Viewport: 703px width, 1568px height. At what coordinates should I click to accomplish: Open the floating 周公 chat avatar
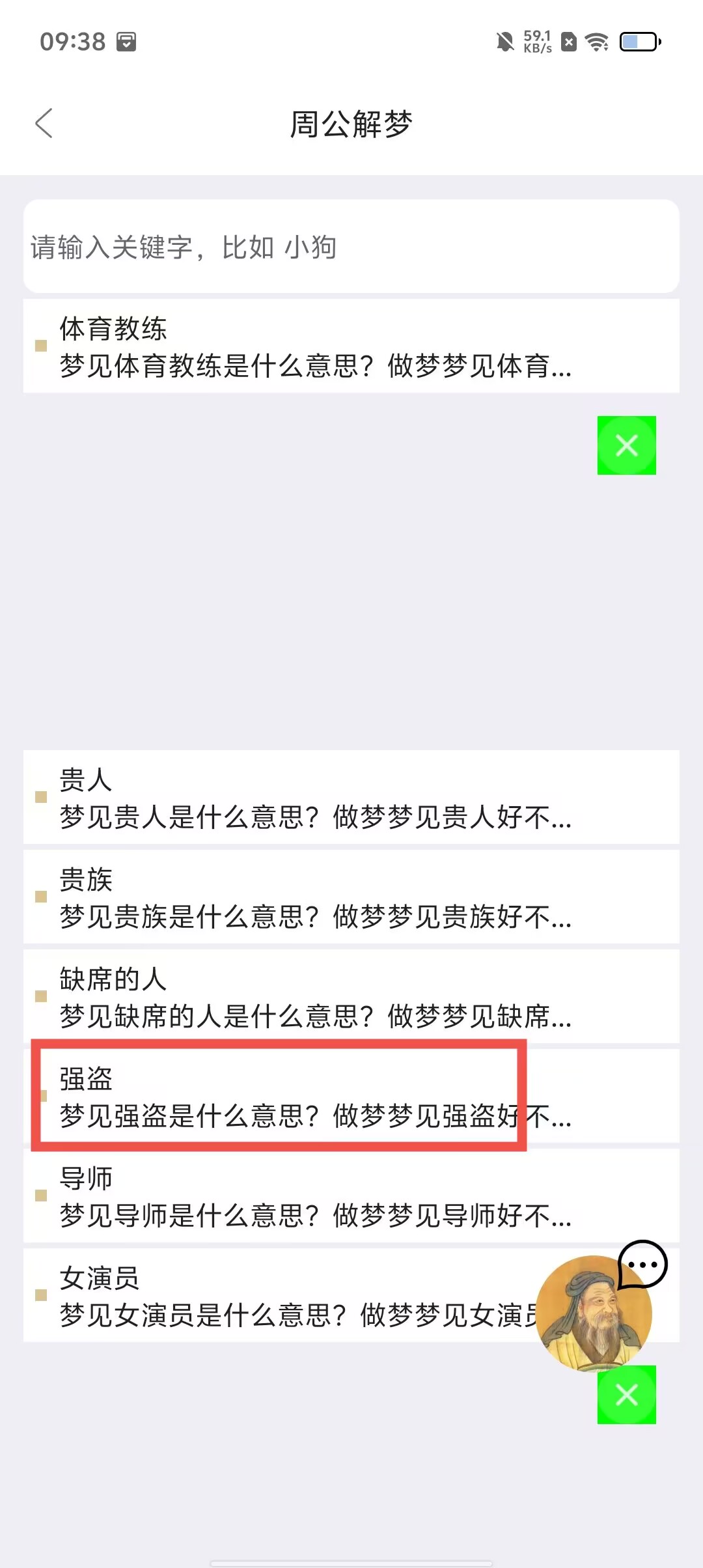(594, 1312)
